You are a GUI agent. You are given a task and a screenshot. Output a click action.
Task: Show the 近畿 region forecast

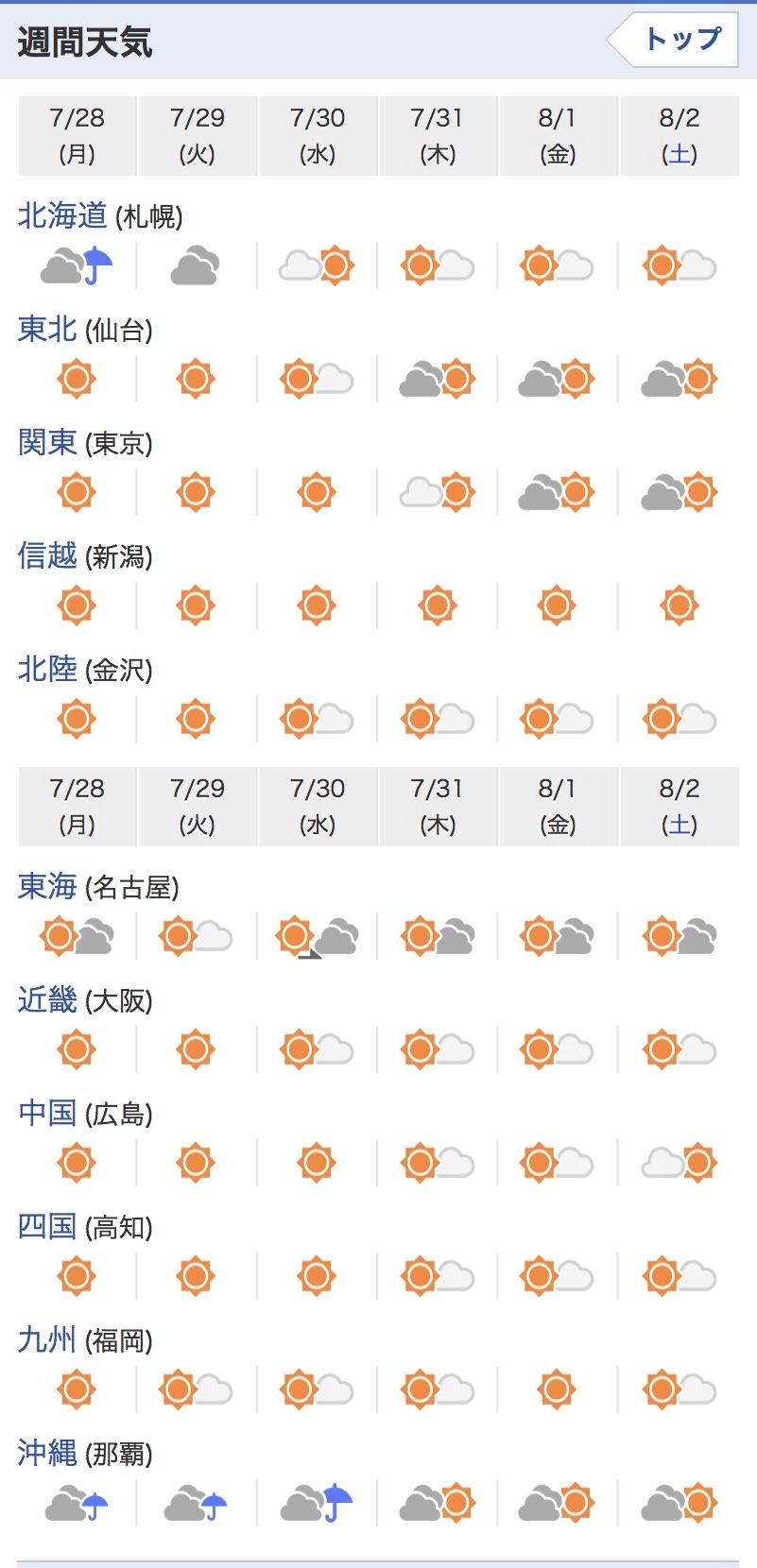(47, 1000)
